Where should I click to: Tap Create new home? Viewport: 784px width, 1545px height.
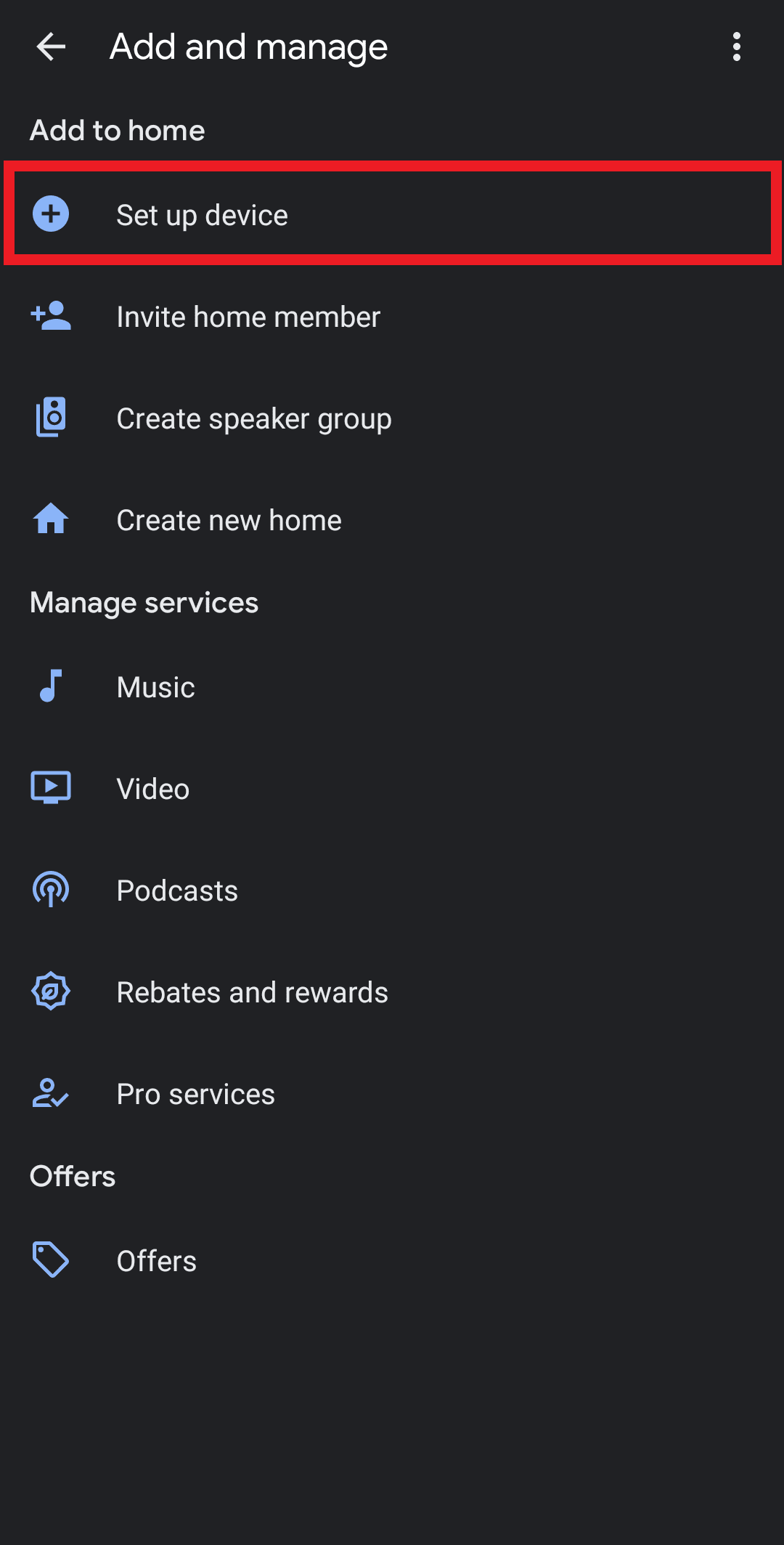(x=392, y=520)
